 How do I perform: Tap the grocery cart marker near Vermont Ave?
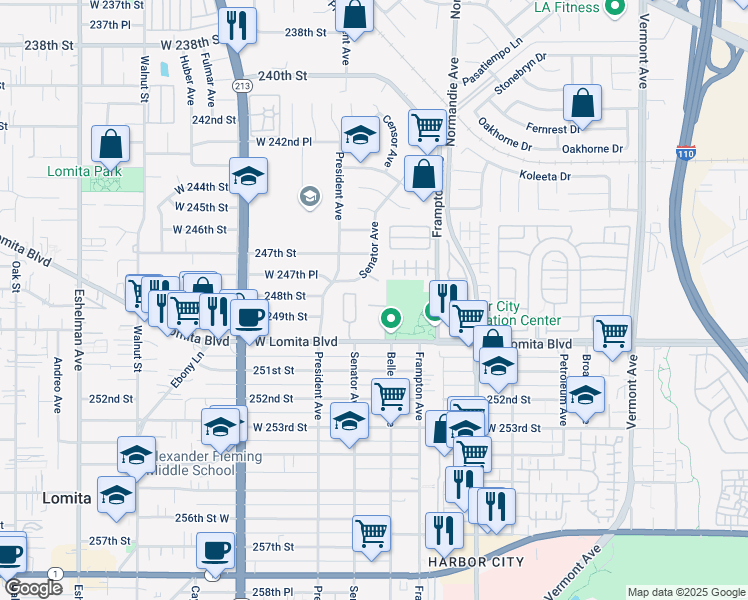(x=612, y=334)
